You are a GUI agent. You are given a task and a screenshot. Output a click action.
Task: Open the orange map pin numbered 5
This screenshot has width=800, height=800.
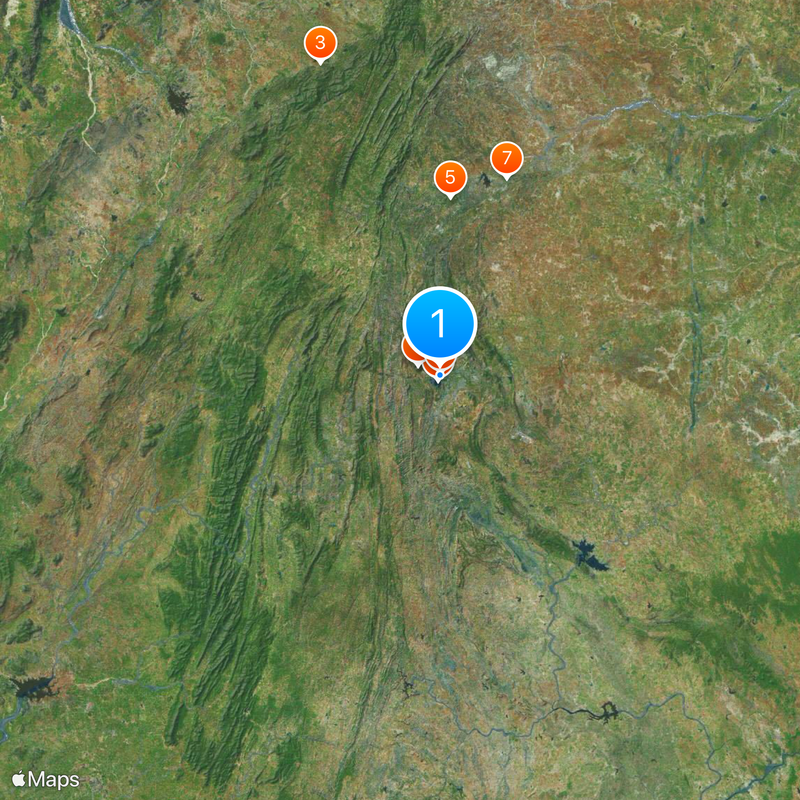[x=450, y=178]
